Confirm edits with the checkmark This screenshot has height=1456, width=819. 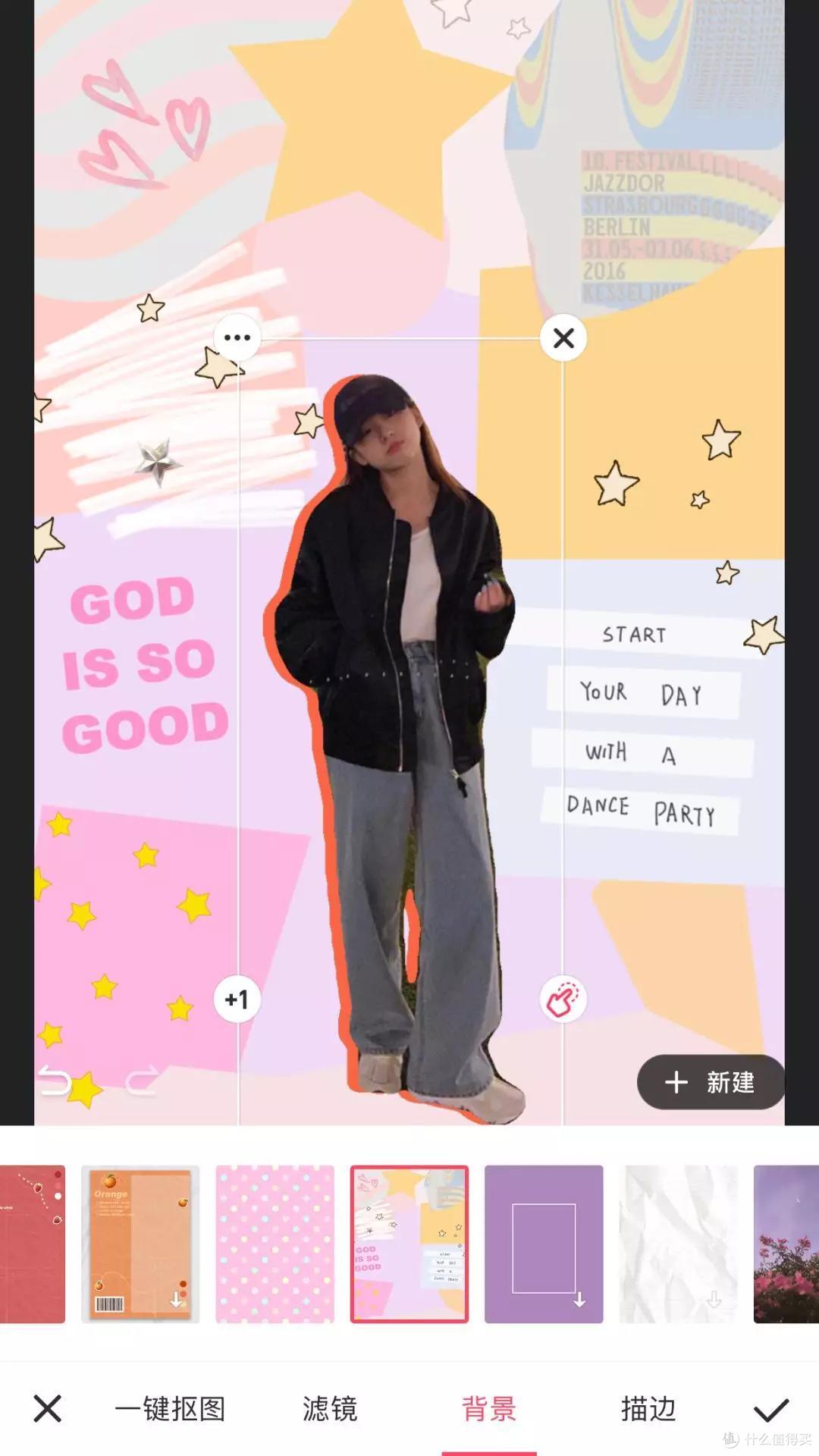coord(771,1410)
